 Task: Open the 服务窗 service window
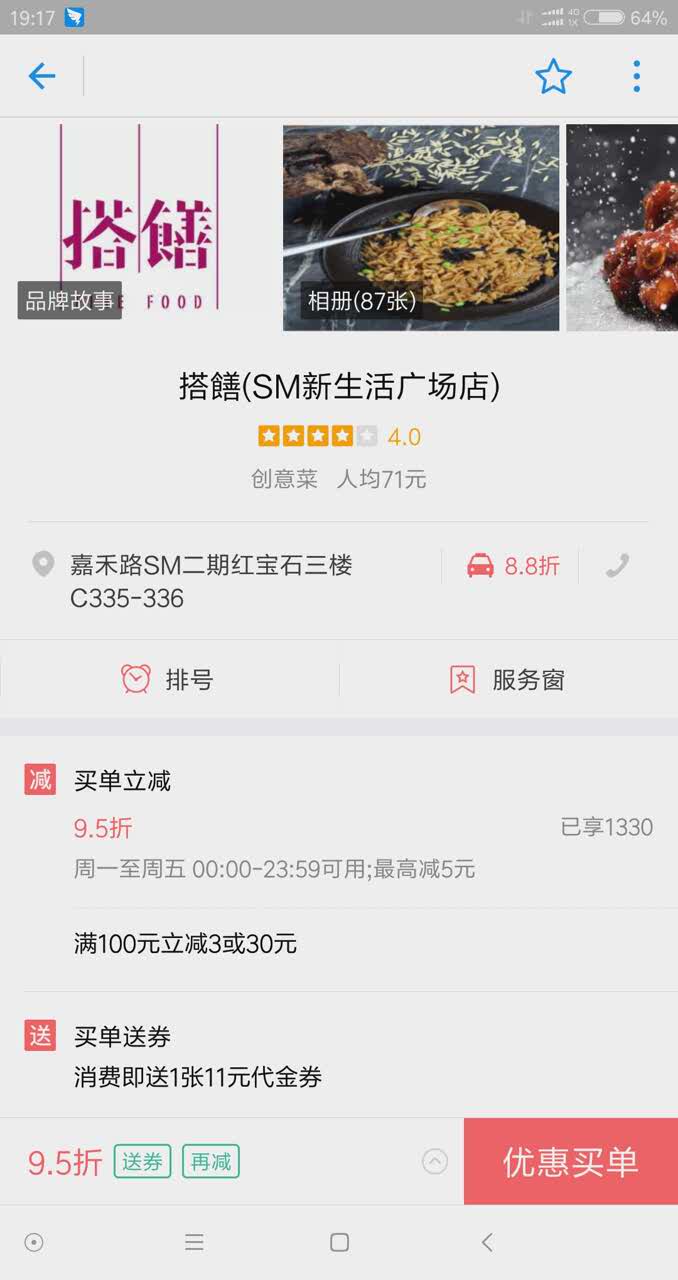[x=507, y=680]
